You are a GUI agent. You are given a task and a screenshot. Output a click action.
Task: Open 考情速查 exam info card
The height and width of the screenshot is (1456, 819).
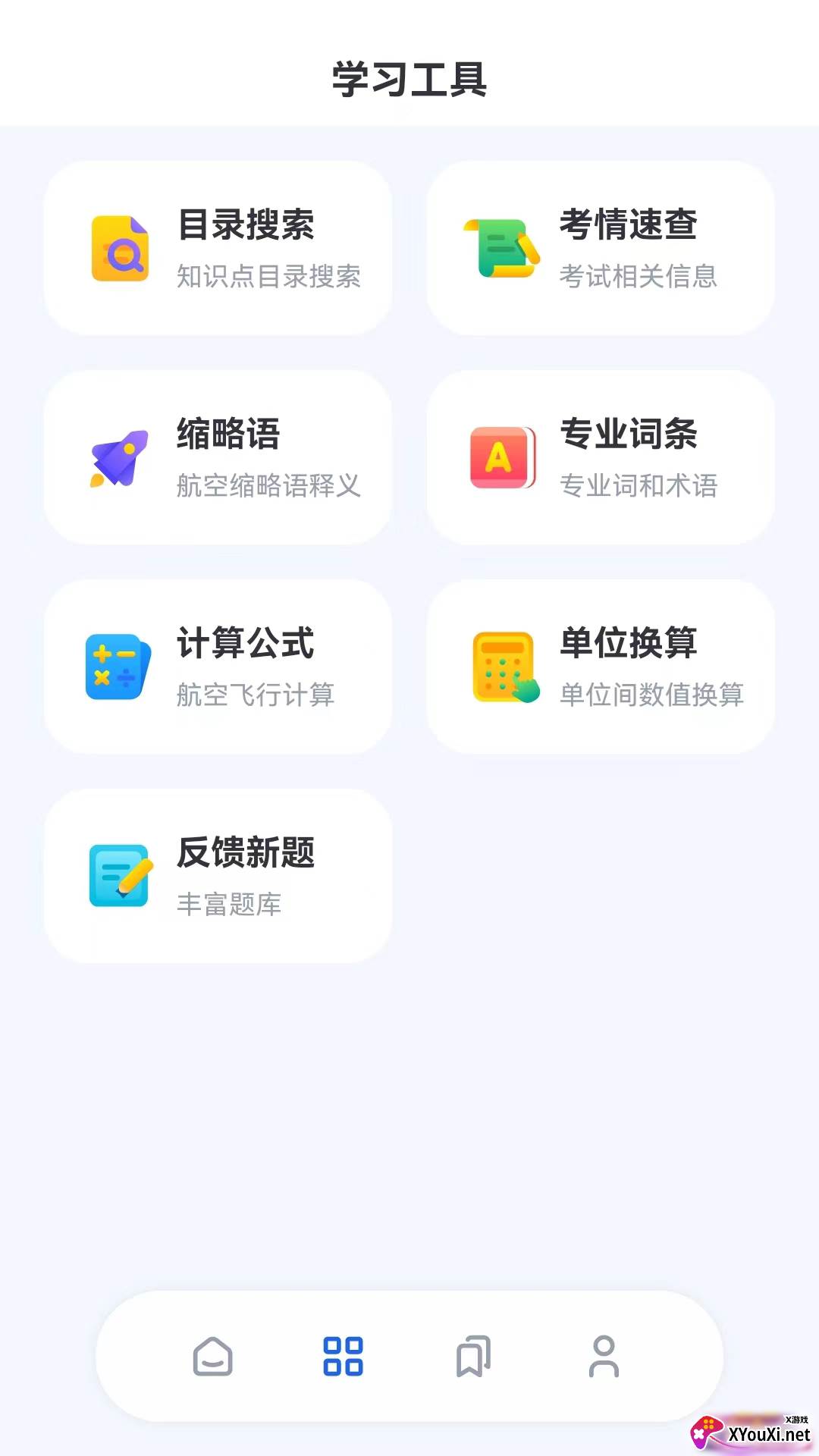[601, 248]
